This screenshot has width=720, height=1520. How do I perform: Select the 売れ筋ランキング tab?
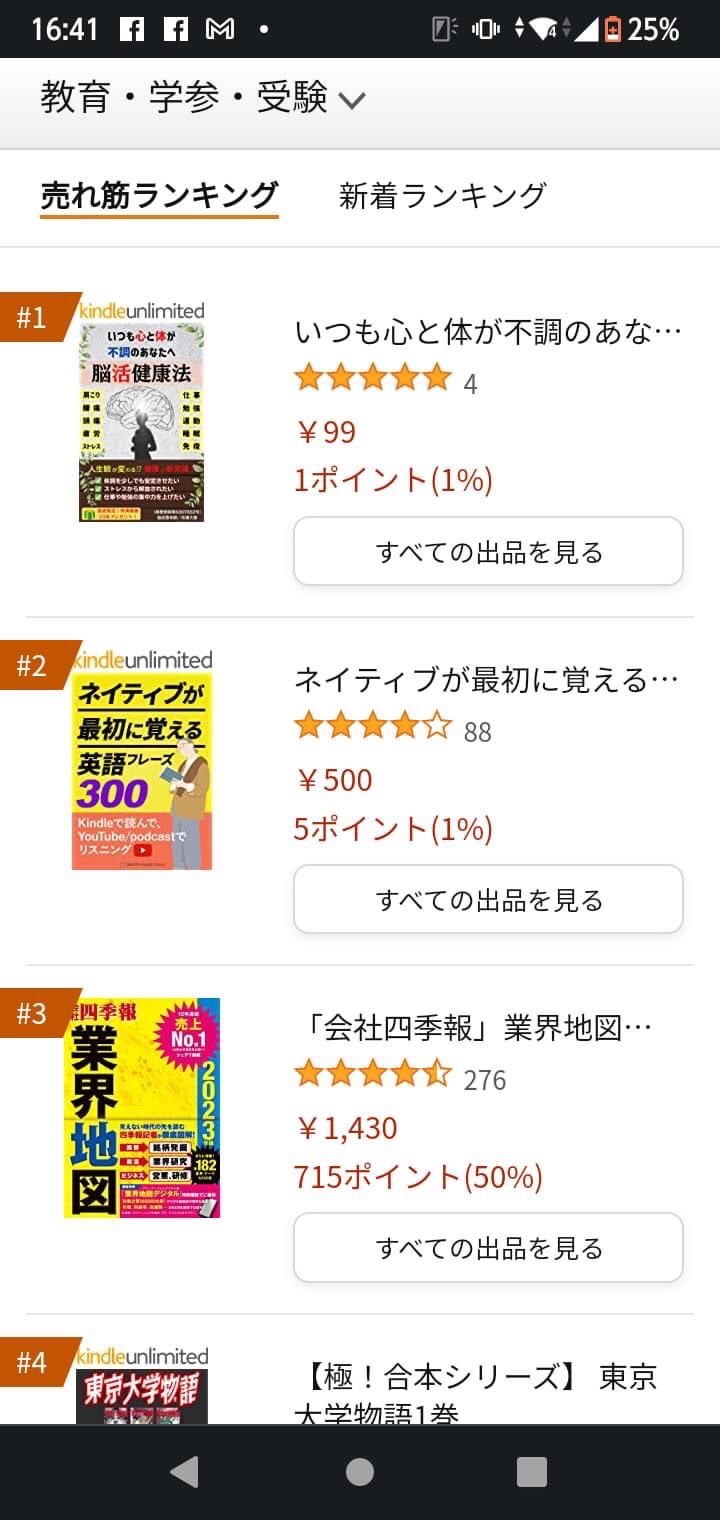click(159, 194)
